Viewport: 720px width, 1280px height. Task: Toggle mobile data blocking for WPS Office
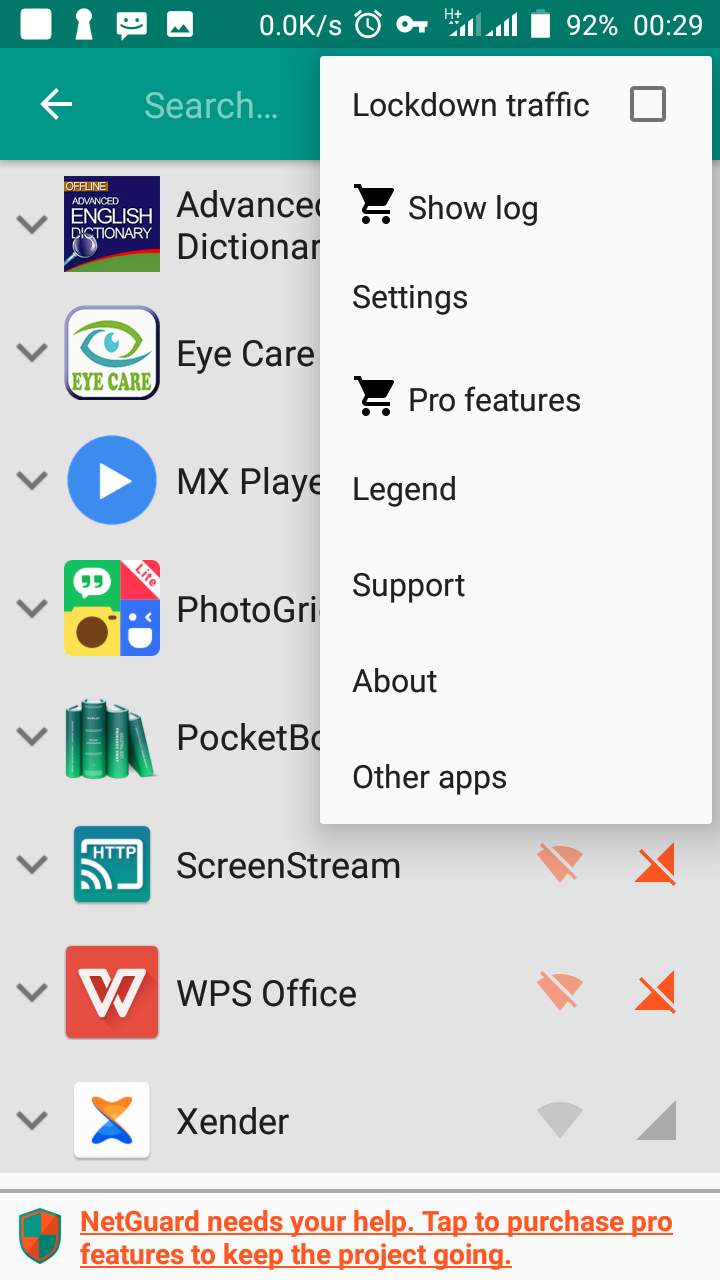click(x=656, y=992)
